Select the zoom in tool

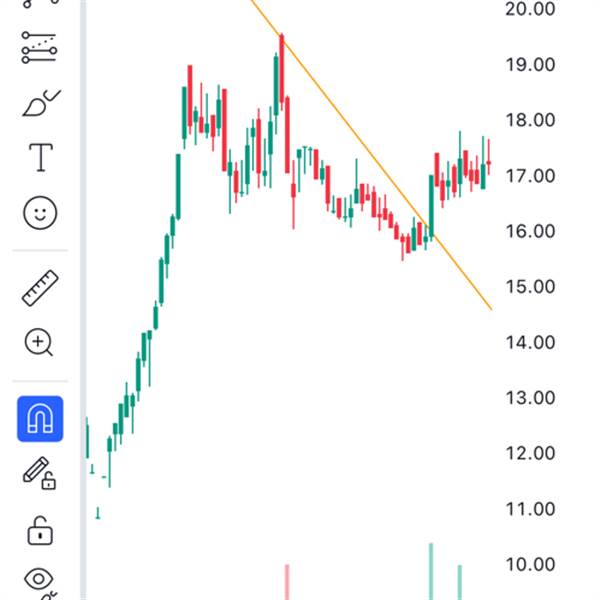click(40, 343)
